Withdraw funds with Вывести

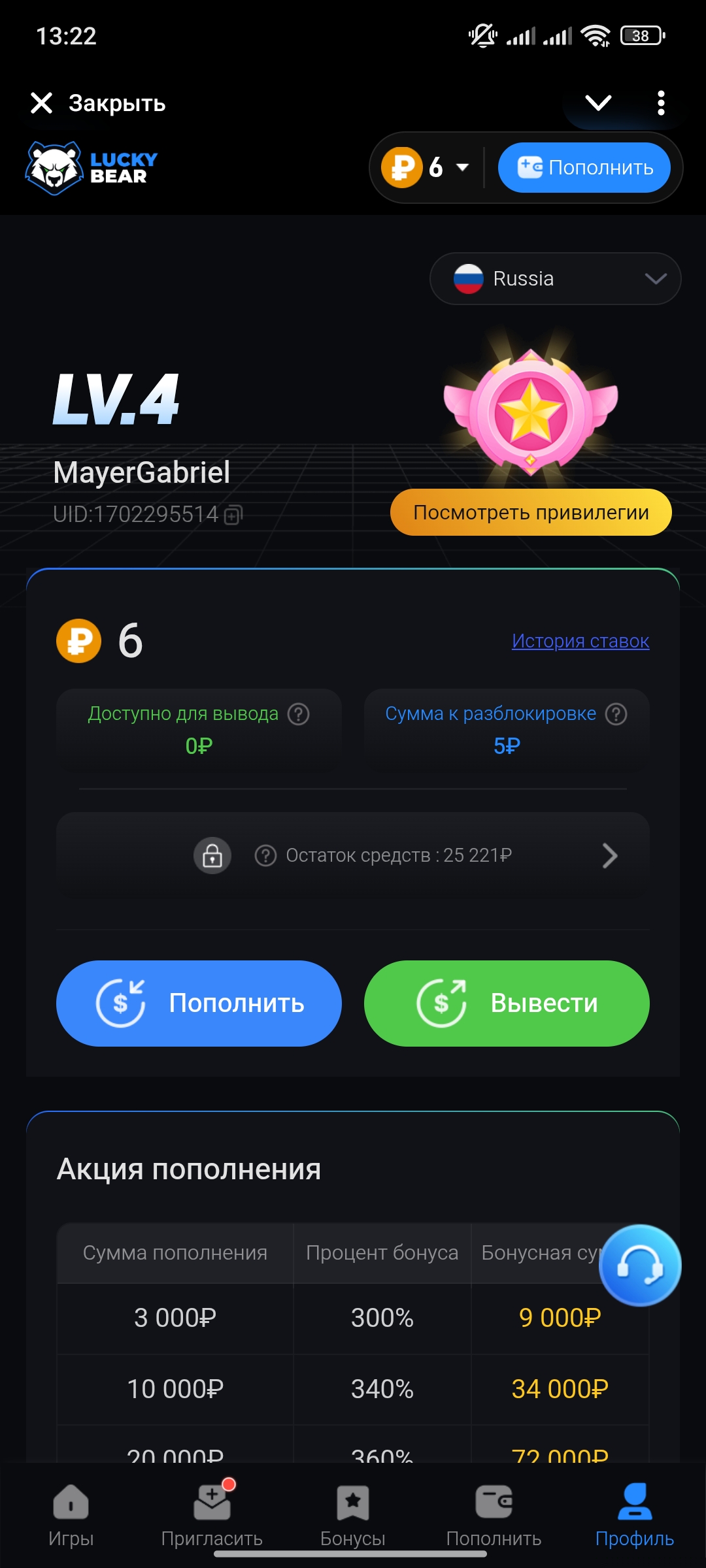click(507, 1004)
